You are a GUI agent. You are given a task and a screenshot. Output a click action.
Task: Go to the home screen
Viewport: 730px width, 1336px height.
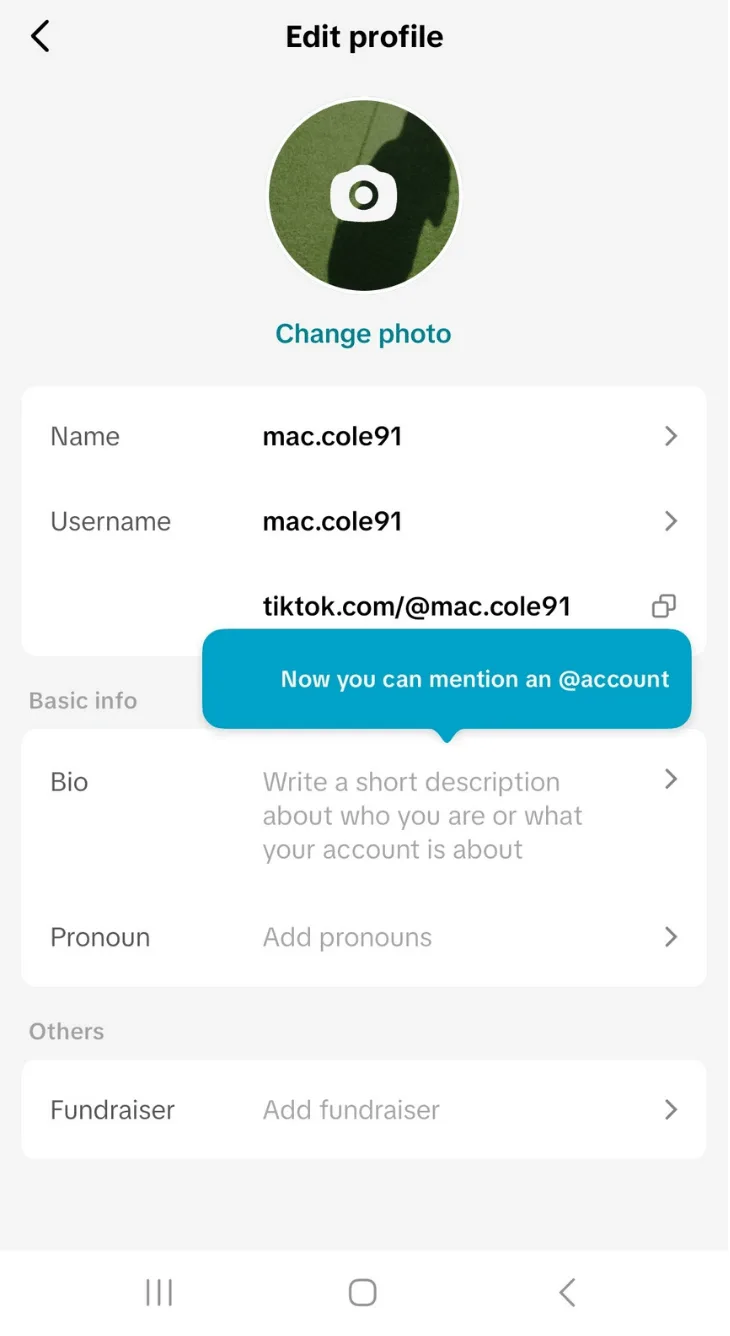click(363, 1292)
